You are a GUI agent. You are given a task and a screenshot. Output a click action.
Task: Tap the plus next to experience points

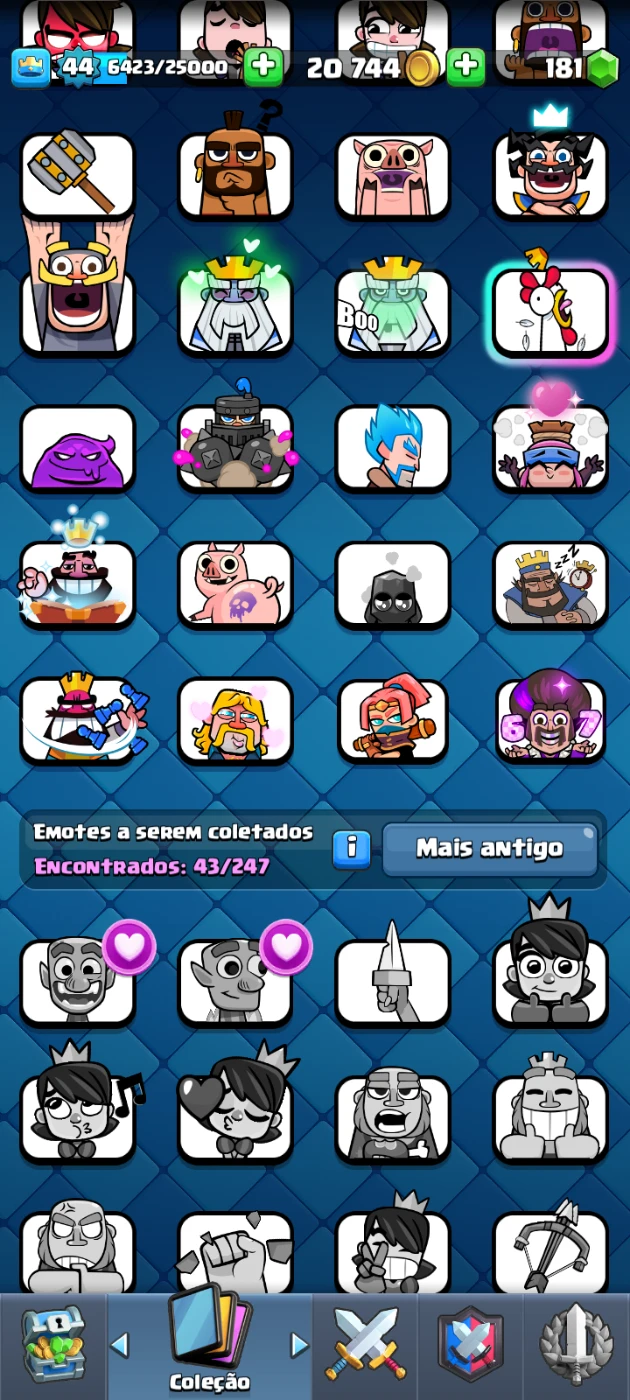pyautogui.click(x=262, y=67)
